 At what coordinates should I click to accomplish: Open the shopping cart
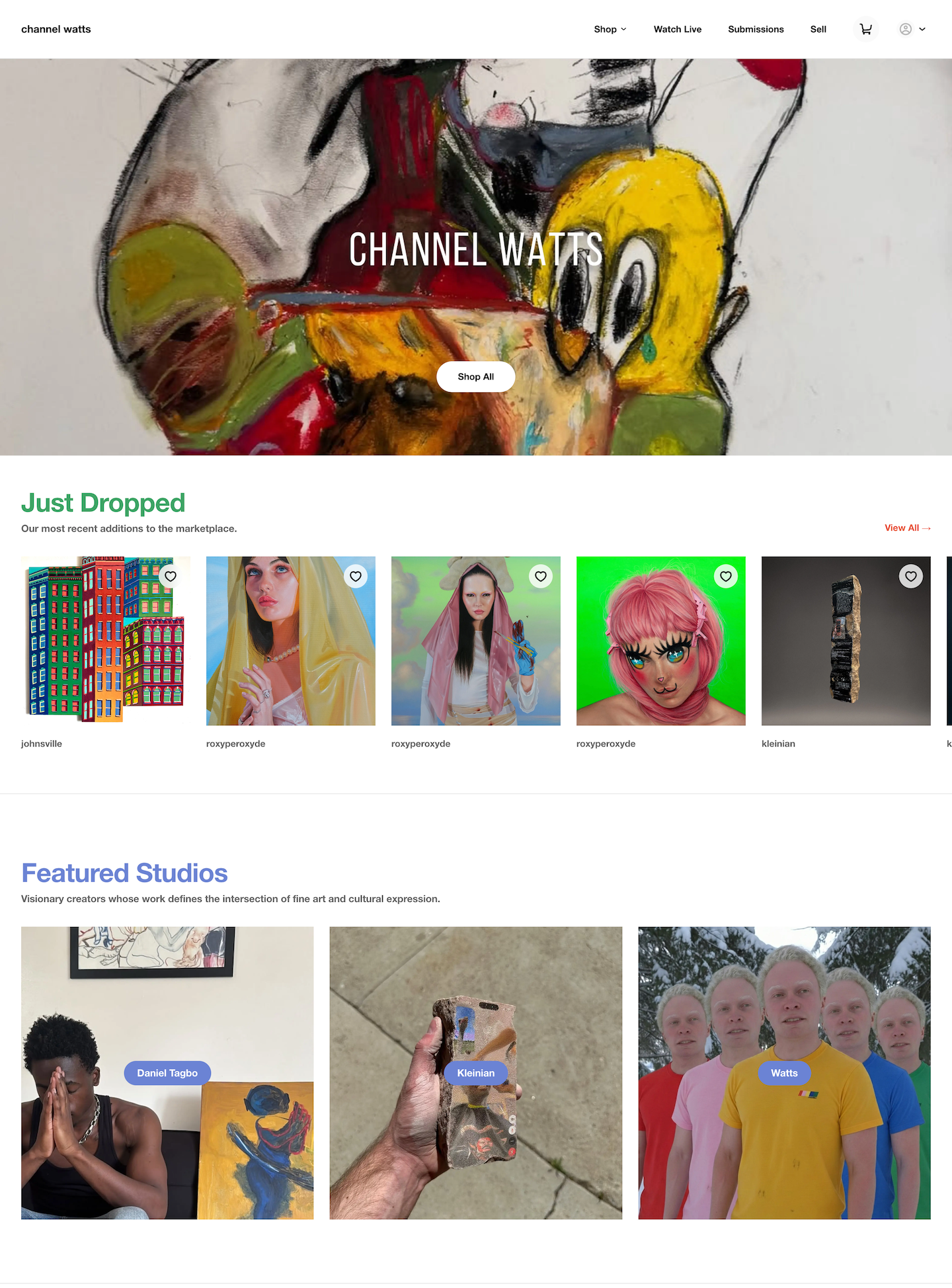tap(865, 29)
